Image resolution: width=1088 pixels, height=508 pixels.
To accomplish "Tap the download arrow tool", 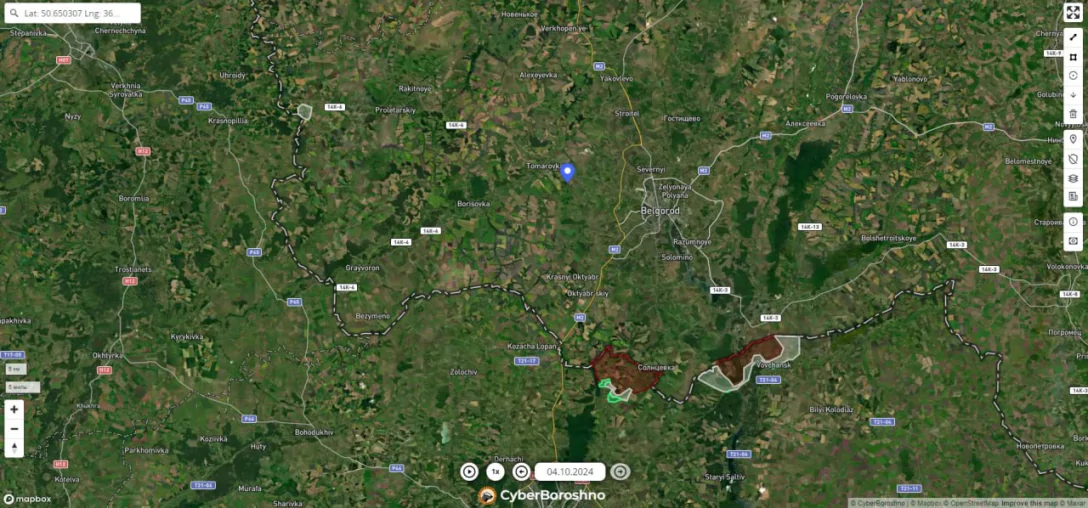I will pyautogui.click(x=1073, y=95).
